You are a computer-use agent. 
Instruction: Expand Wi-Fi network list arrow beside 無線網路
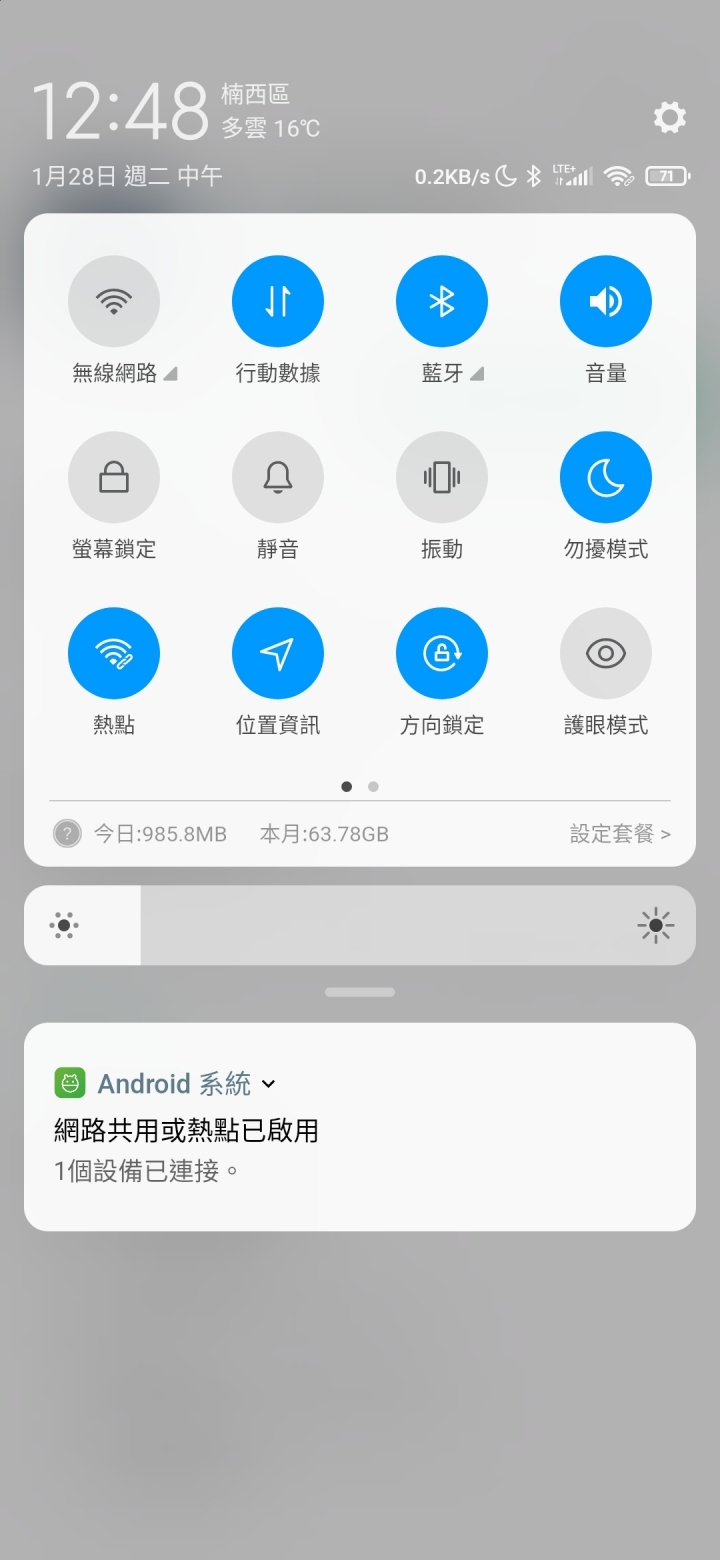pos(170,374)
